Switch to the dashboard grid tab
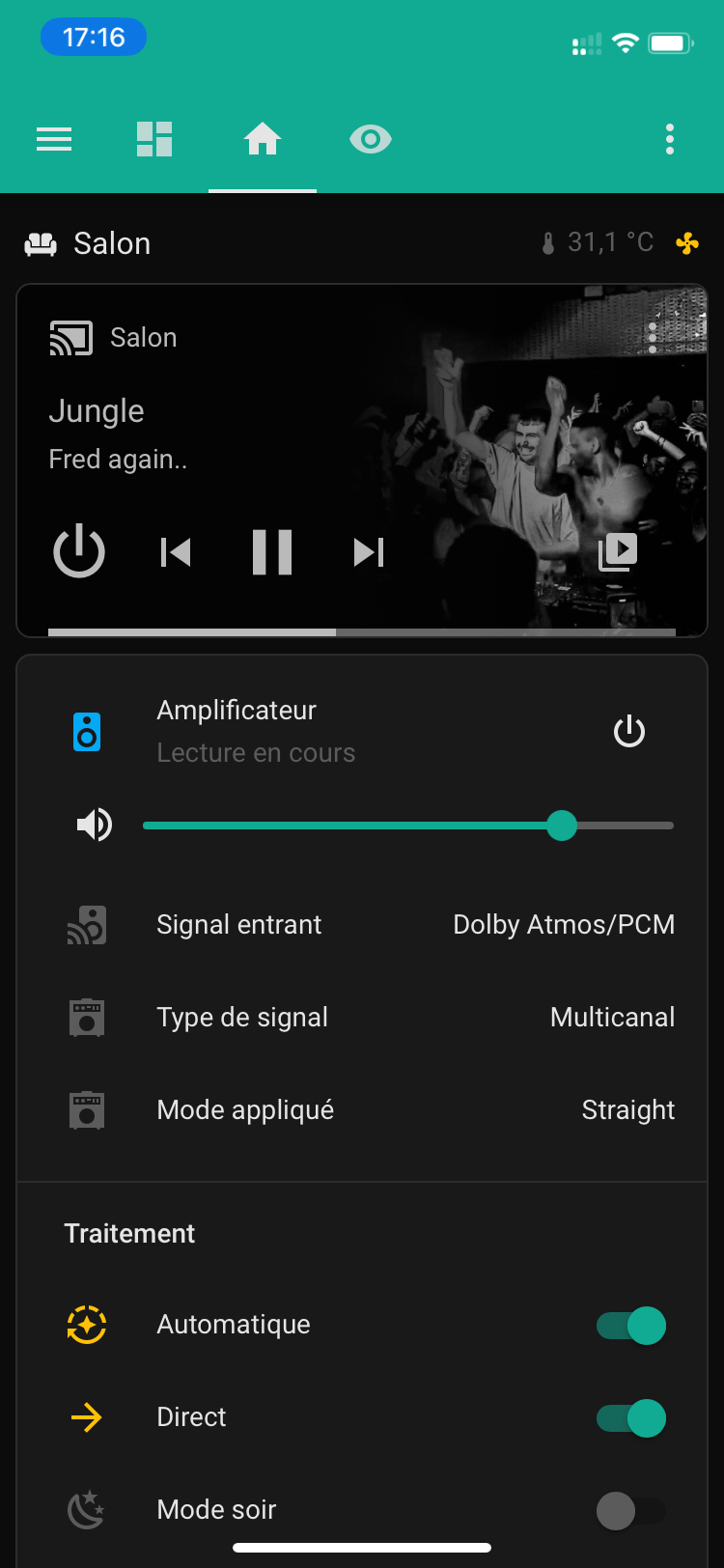Image resolution: width=724 pixels, height=1568 pixels. tap(154, 140)
